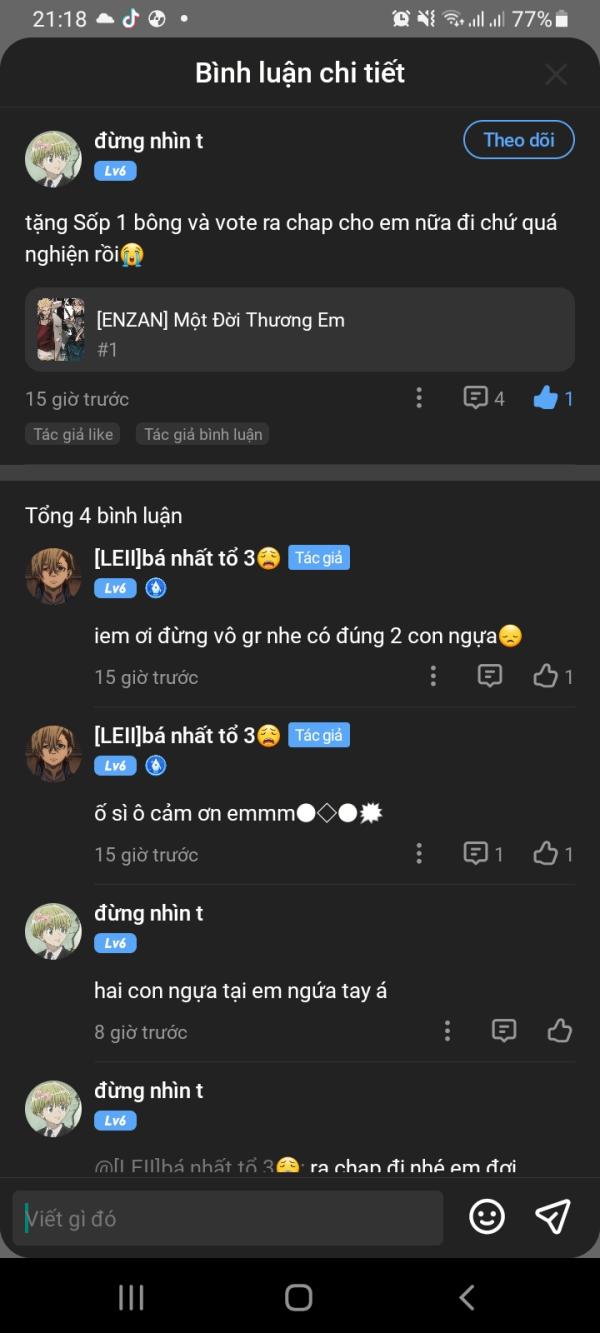
Task: View the reply on "ố sì ô cảm ơn" comment
Action: click(x=483, y=853)
